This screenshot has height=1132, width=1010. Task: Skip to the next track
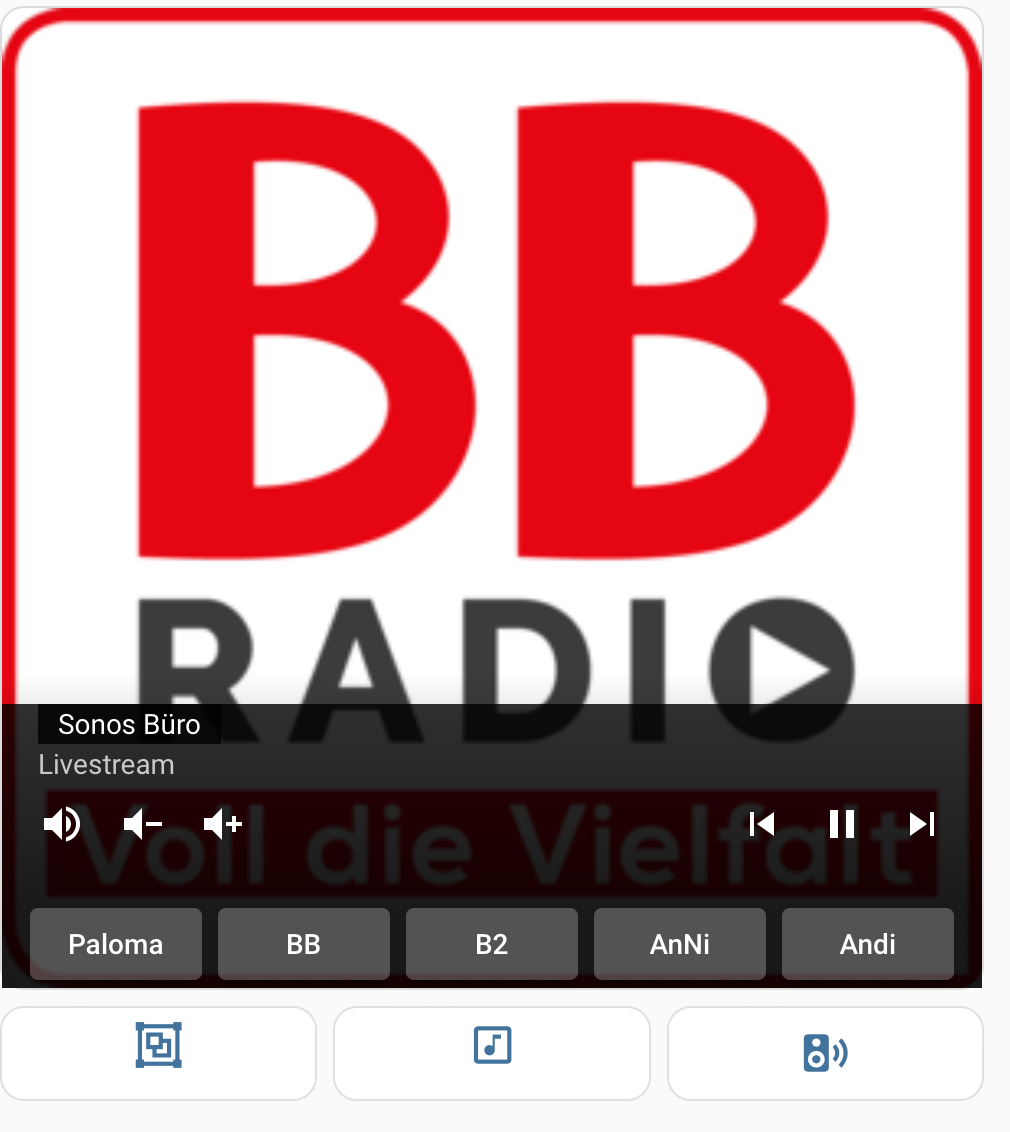(920, 823)
